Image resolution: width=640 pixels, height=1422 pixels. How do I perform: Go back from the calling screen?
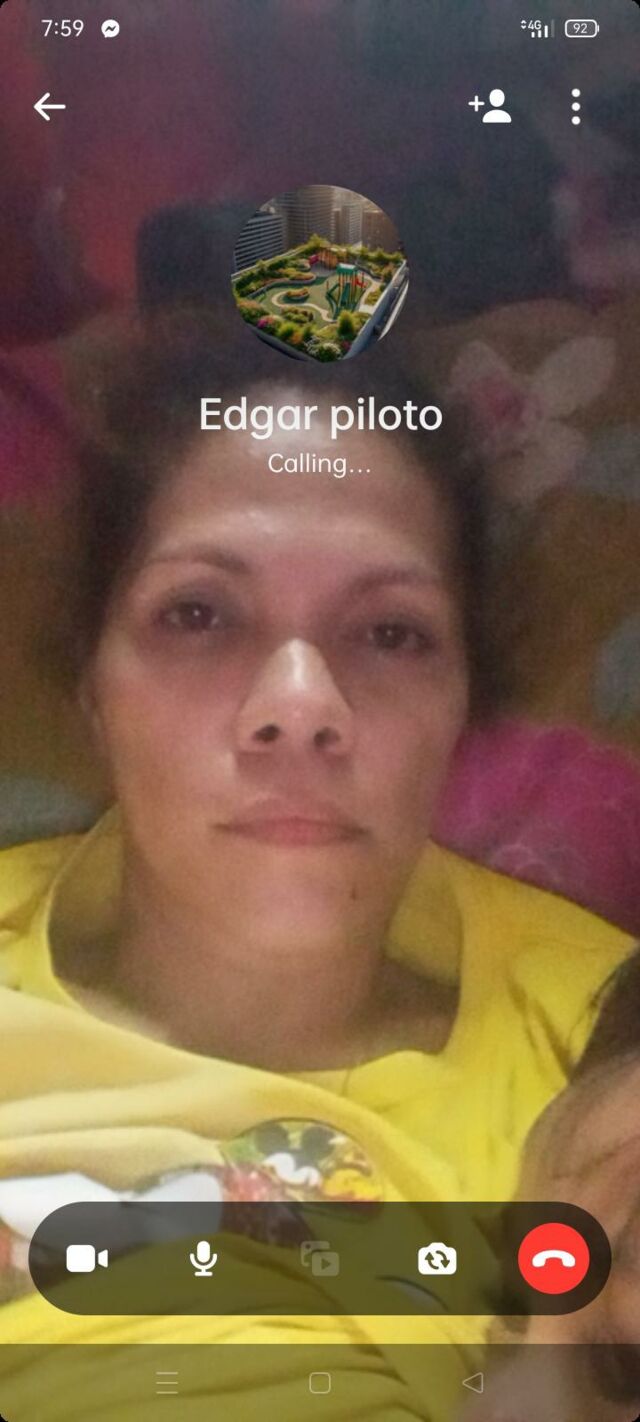49,107
